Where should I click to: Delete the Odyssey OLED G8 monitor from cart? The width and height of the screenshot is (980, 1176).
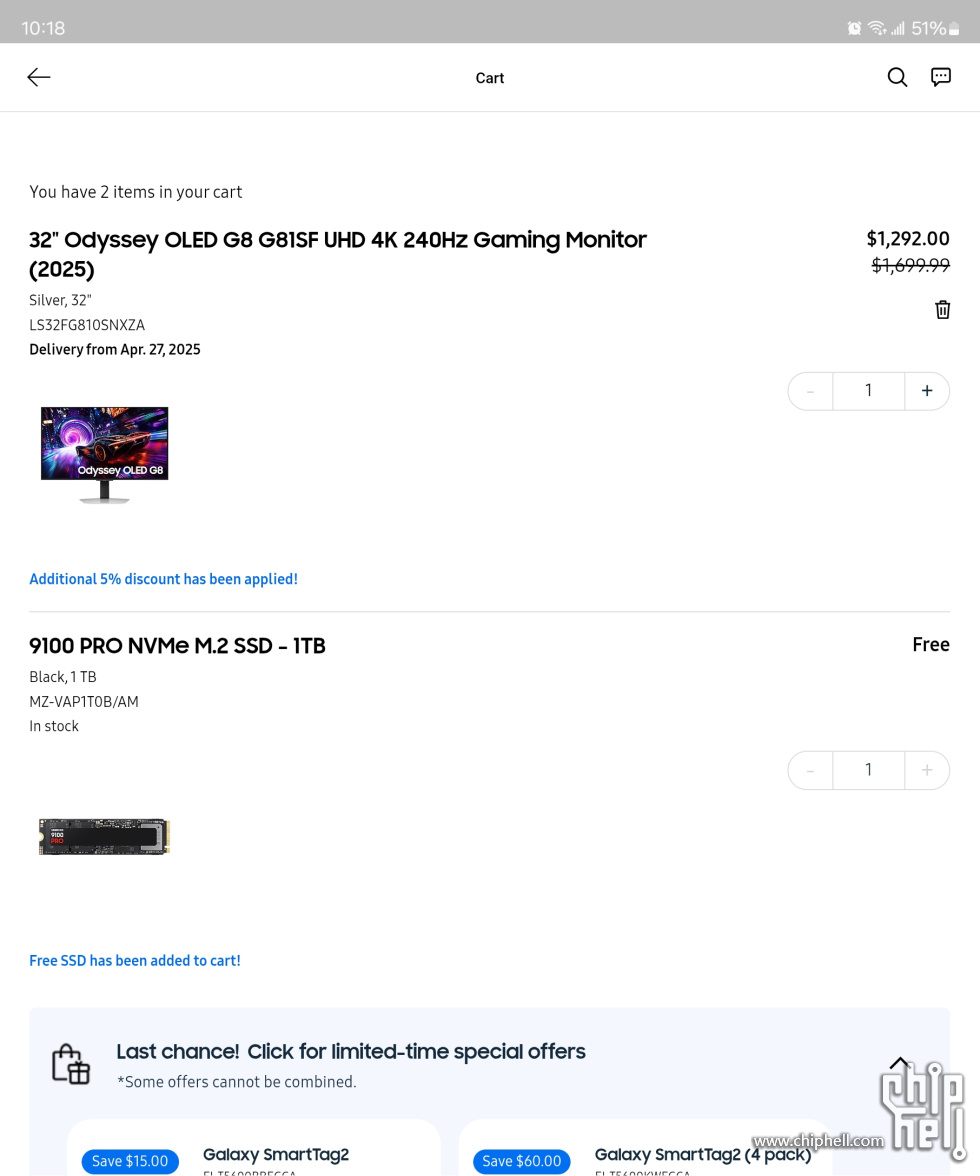pos(942,310)
